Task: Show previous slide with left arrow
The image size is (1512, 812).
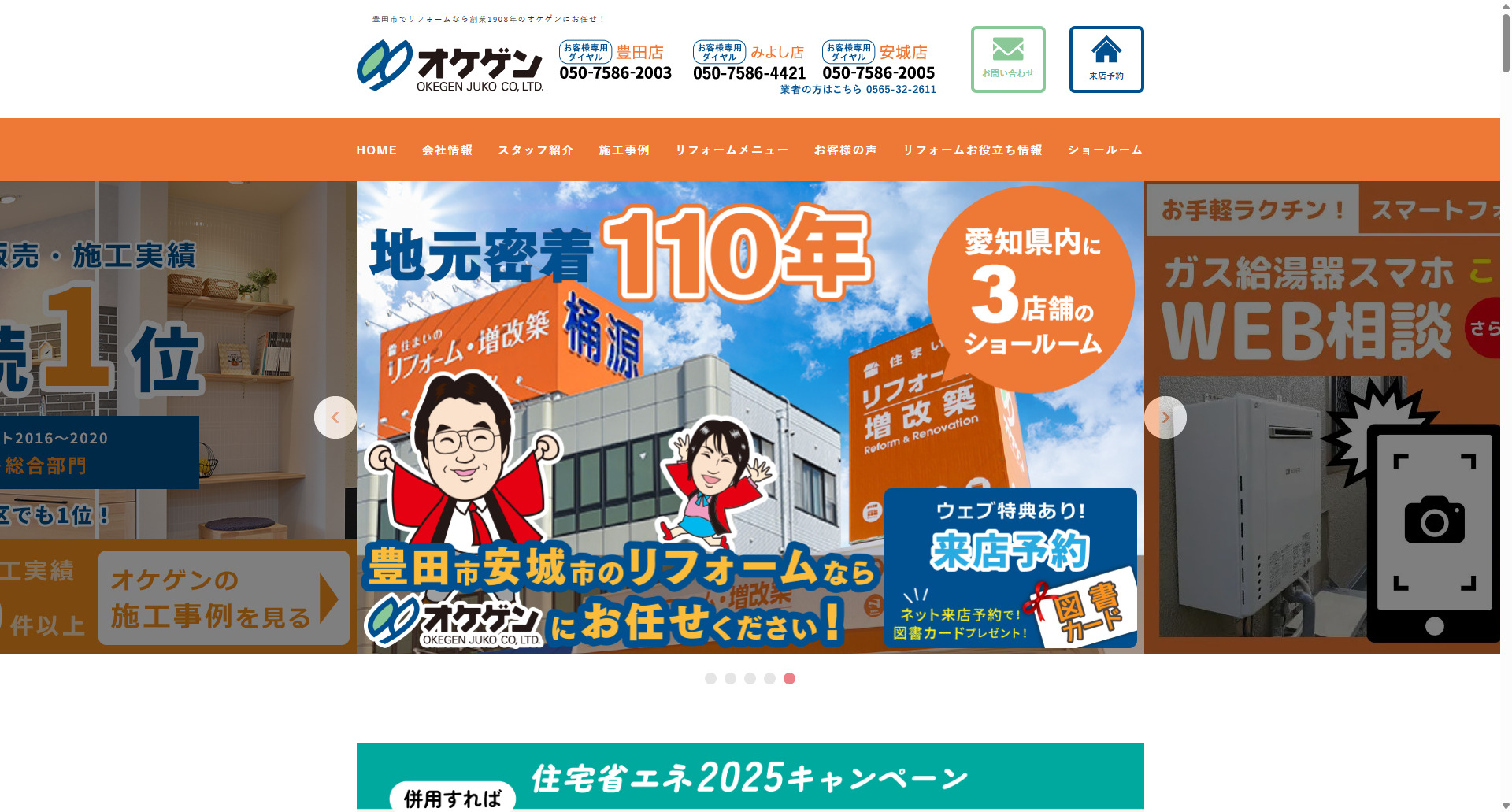Action: (335, 417)
